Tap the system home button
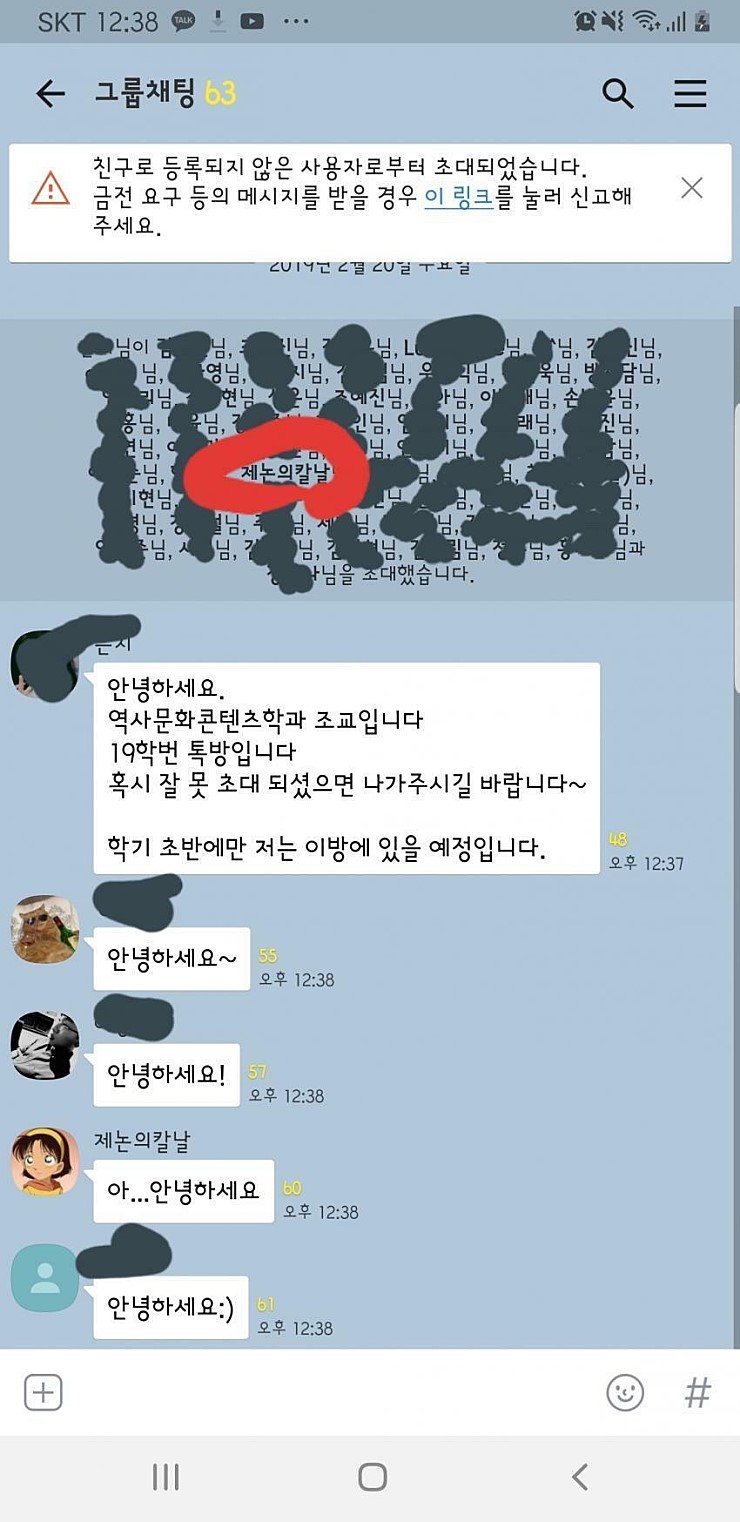 point(372,1477)
